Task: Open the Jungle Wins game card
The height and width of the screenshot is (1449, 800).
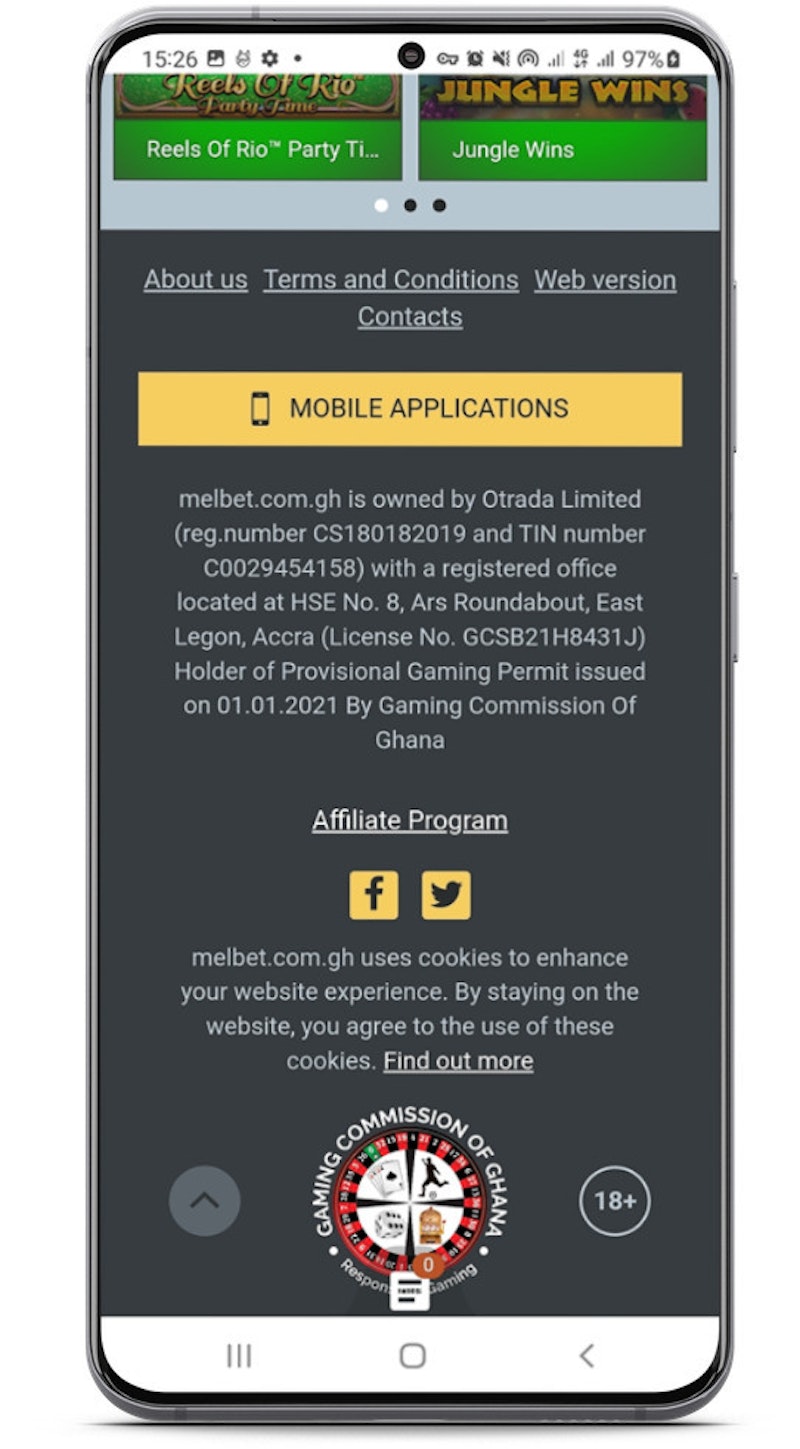Action: point(562,130)
